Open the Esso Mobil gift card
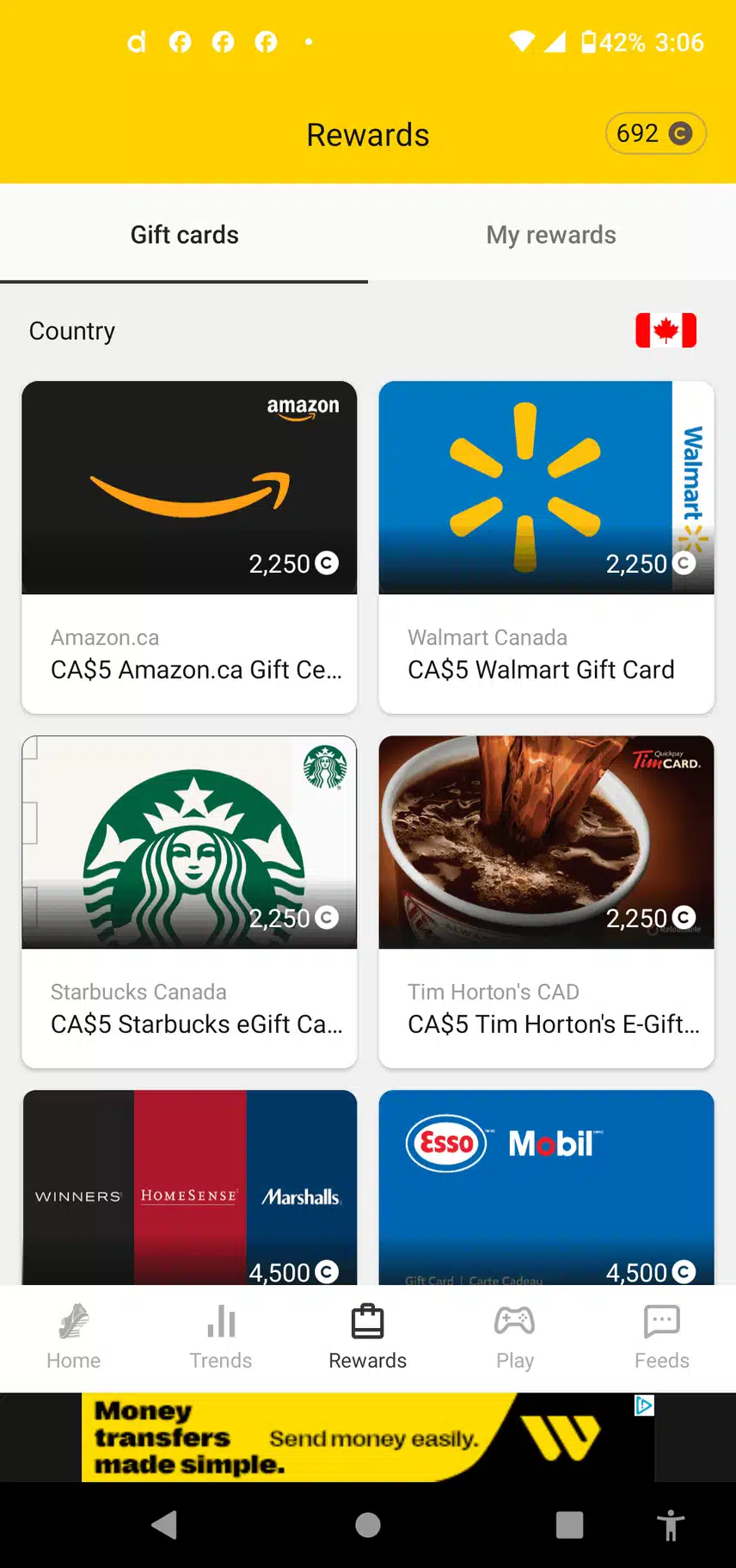The height and width of the screenshot is (1568, 736). tap(546, 1187)
